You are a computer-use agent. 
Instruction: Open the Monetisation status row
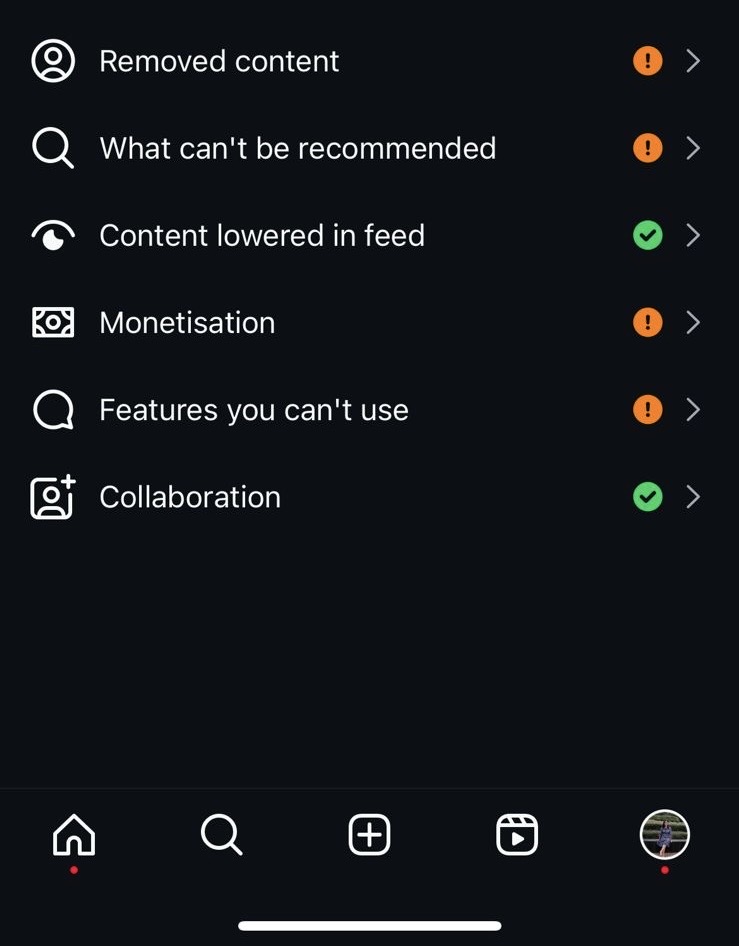(x=188, y=323)
